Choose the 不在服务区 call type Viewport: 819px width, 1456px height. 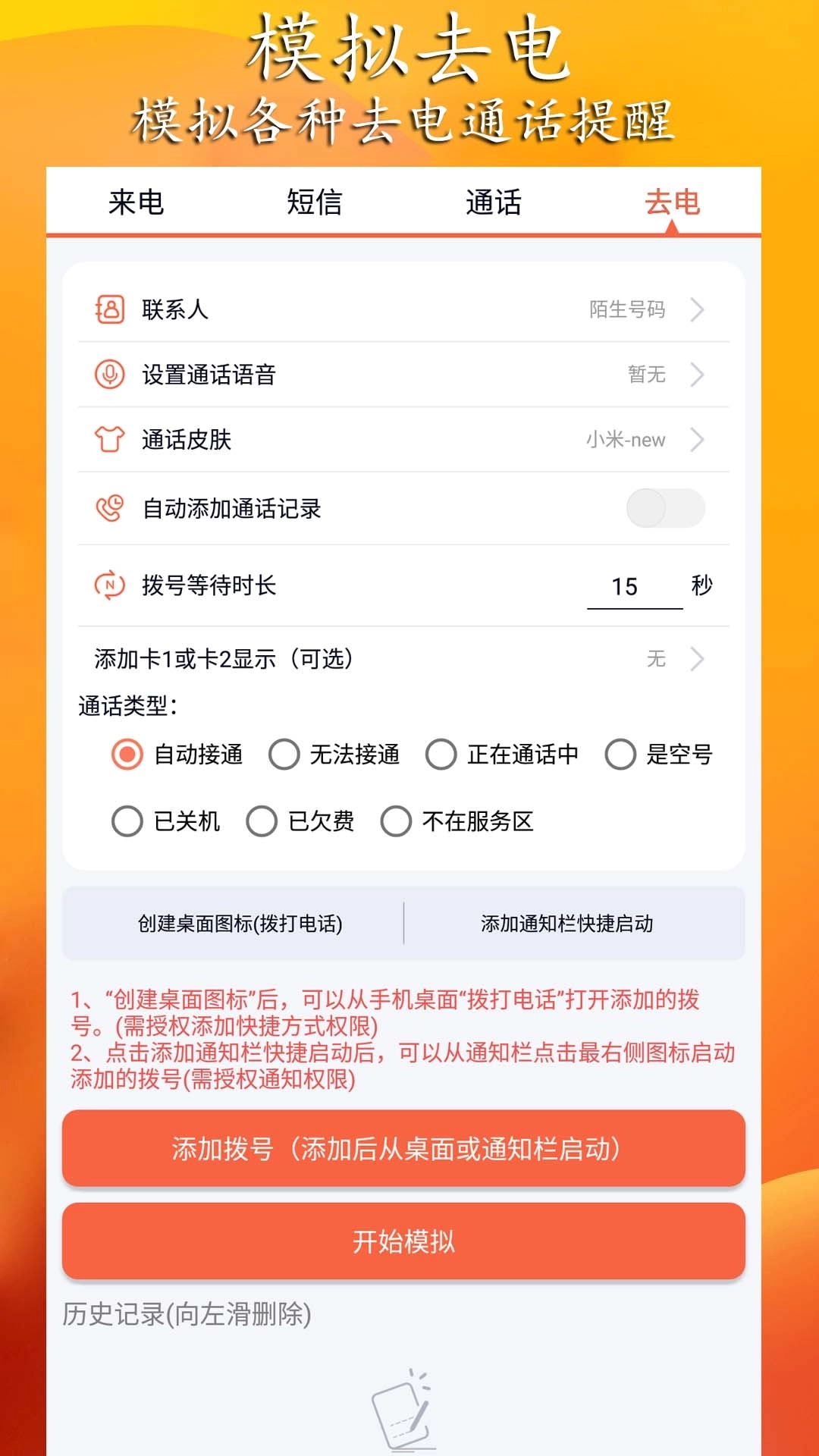396,823
